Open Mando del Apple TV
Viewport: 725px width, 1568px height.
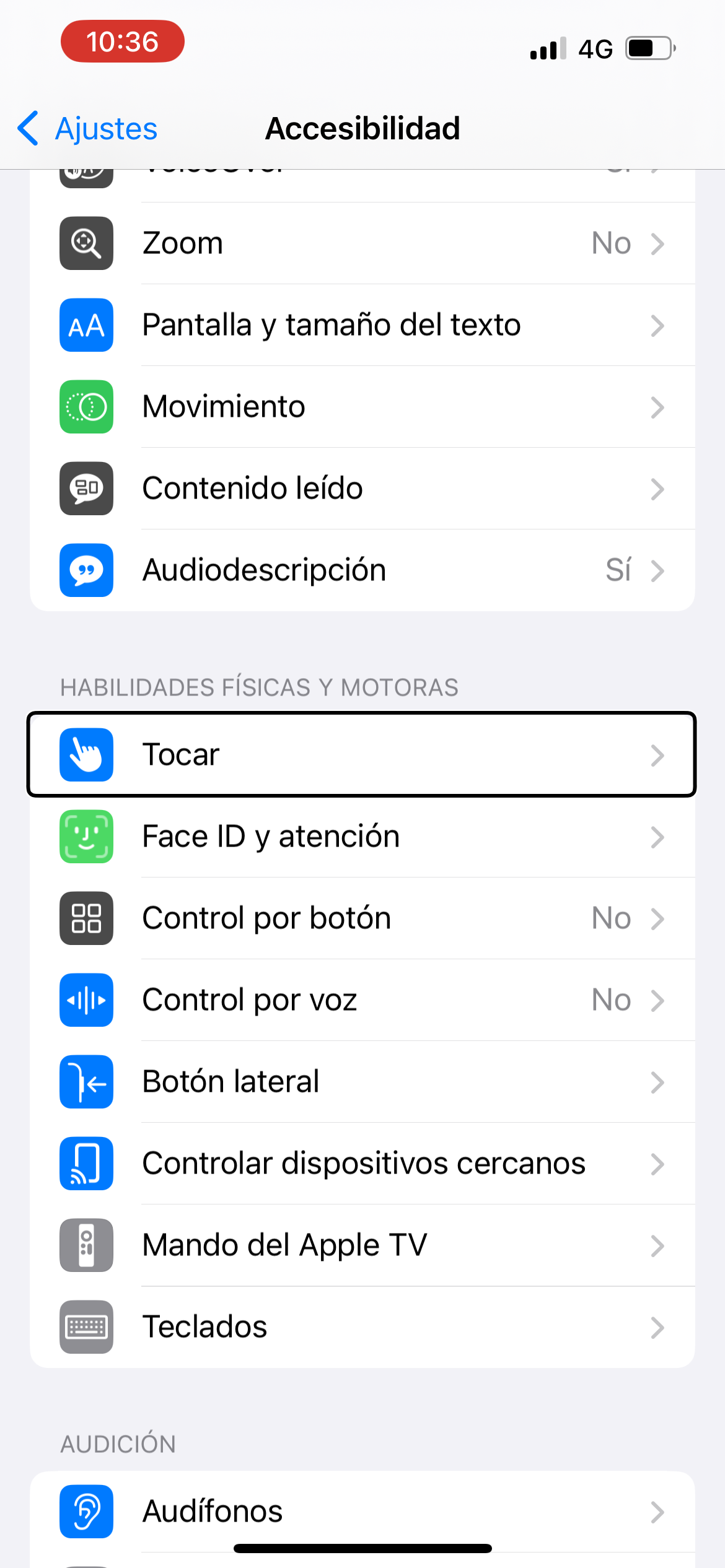(x=362, y=1245)
